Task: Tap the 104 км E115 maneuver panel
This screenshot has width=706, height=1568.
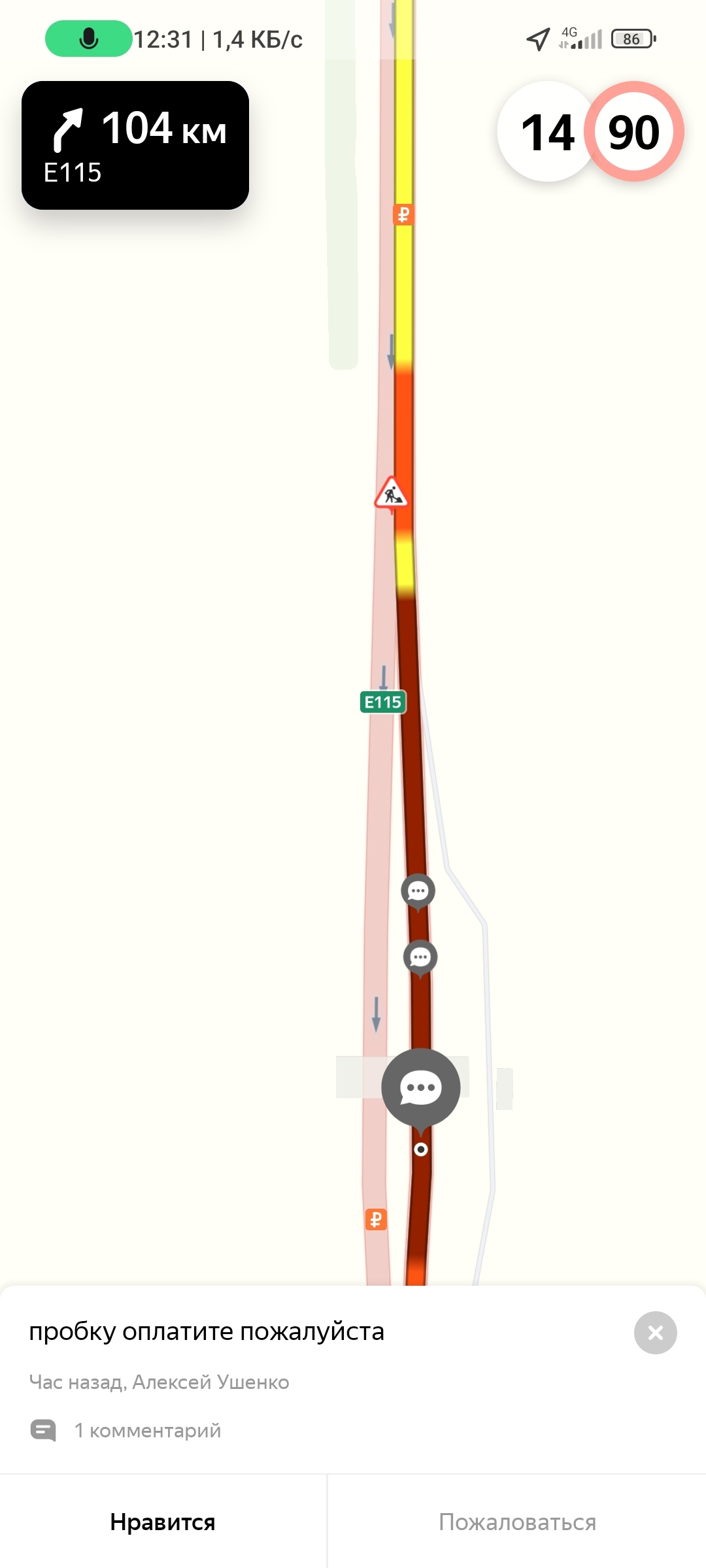Action: [135, 145]
